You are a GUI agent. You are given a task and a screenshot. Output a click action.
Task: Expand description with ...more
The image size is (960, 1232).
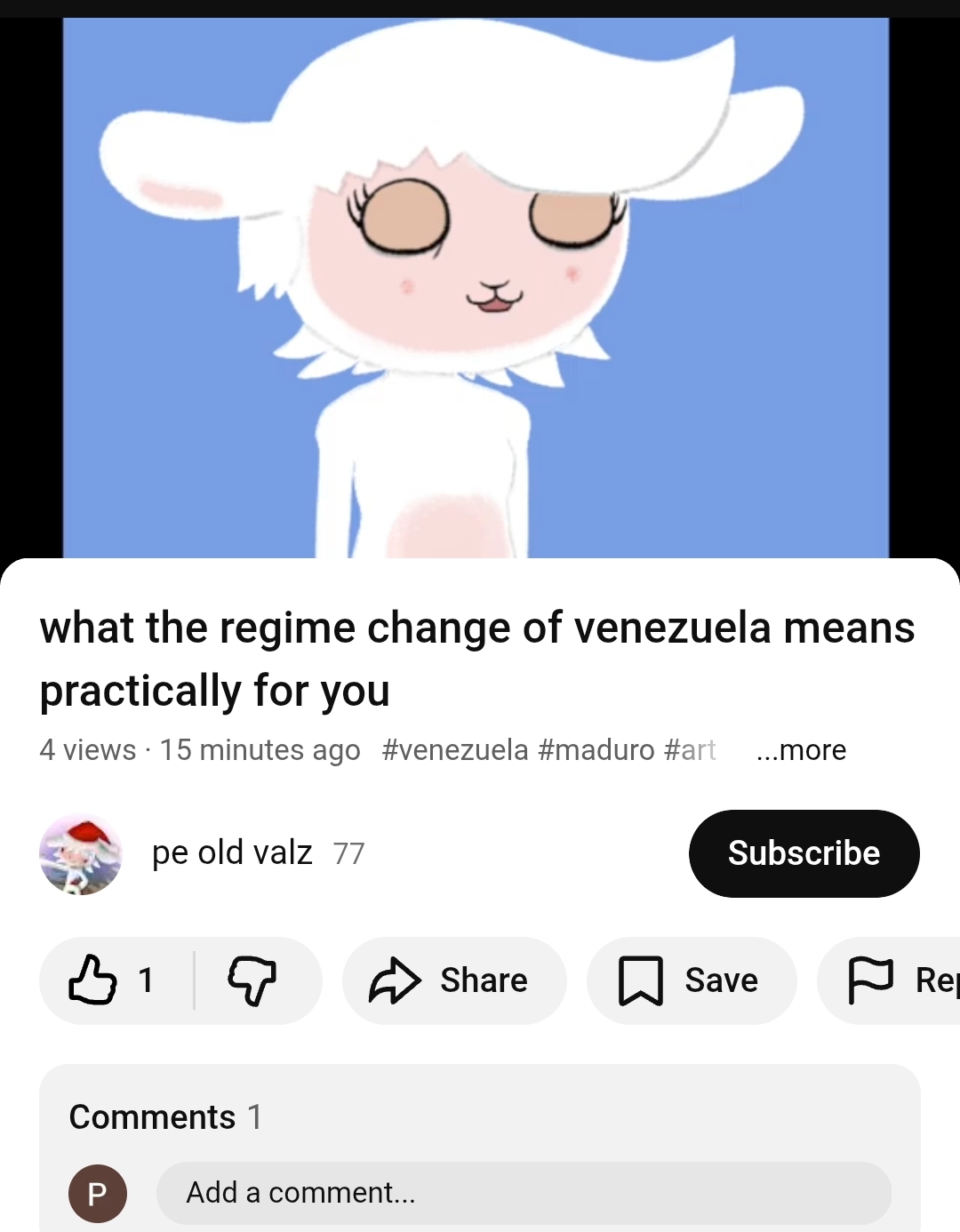801,750
